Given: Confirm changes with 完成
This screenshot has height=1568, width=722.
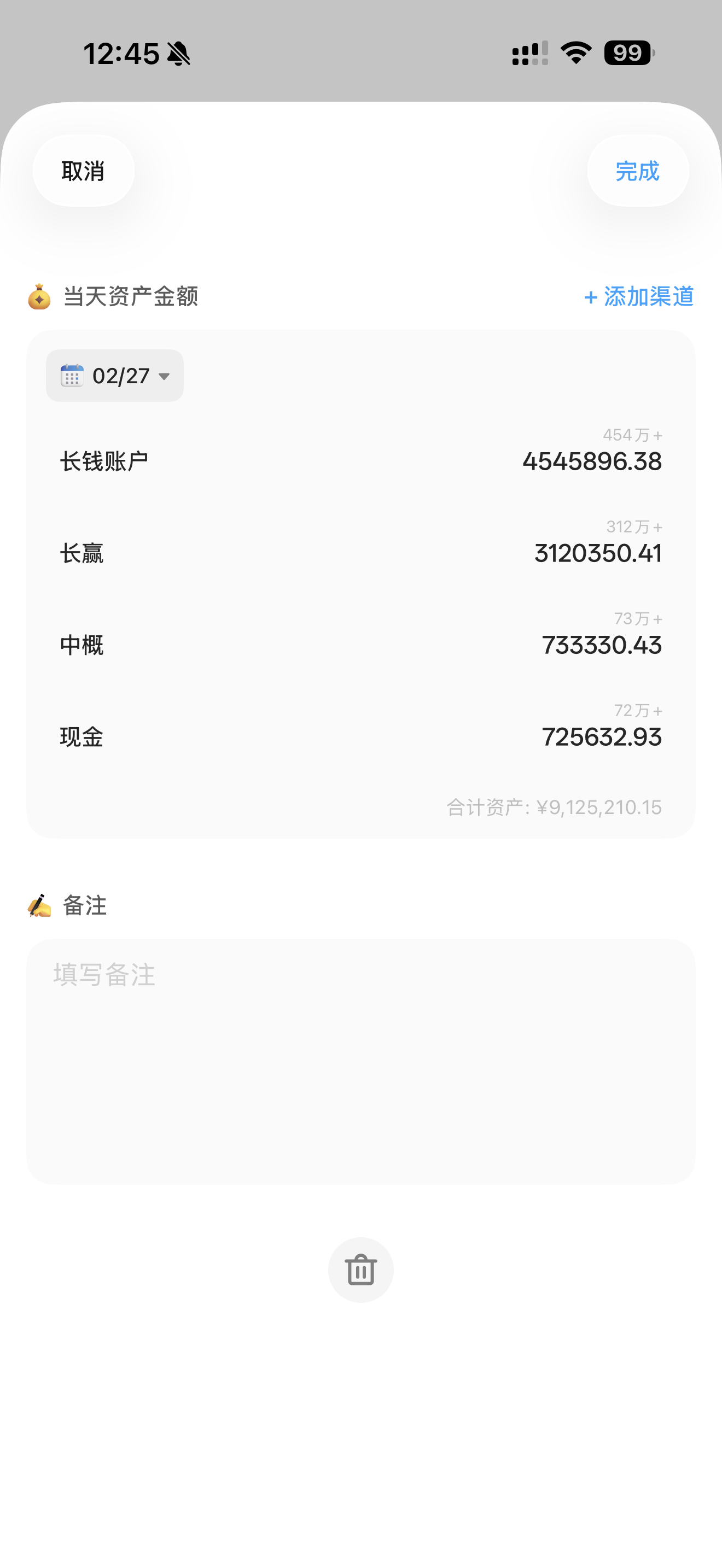Looking at the screenshot, I should click(637, 171).
